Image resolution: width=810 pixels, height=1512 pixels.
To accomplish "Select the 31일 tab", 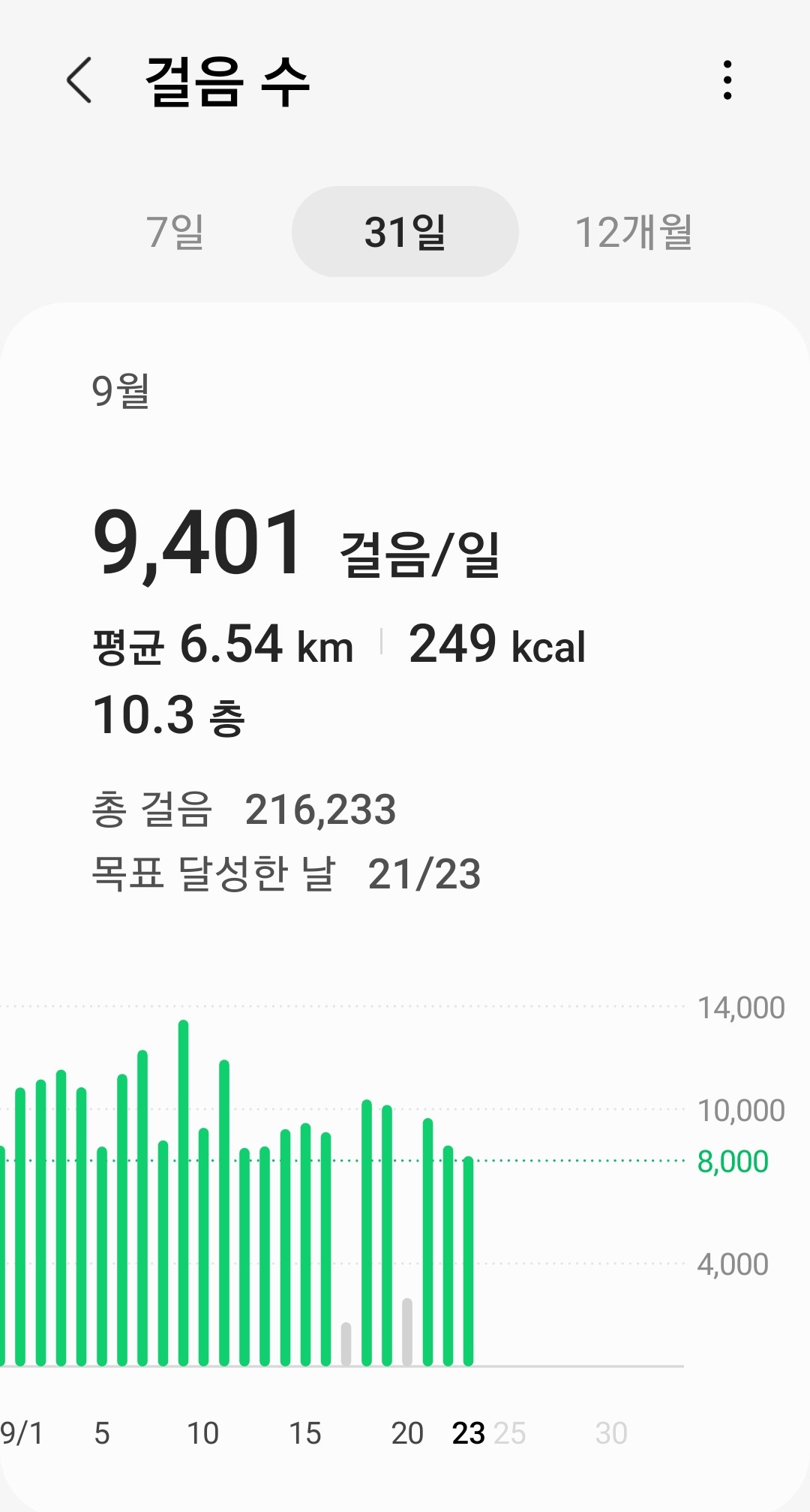I will [x=405, y=231].
